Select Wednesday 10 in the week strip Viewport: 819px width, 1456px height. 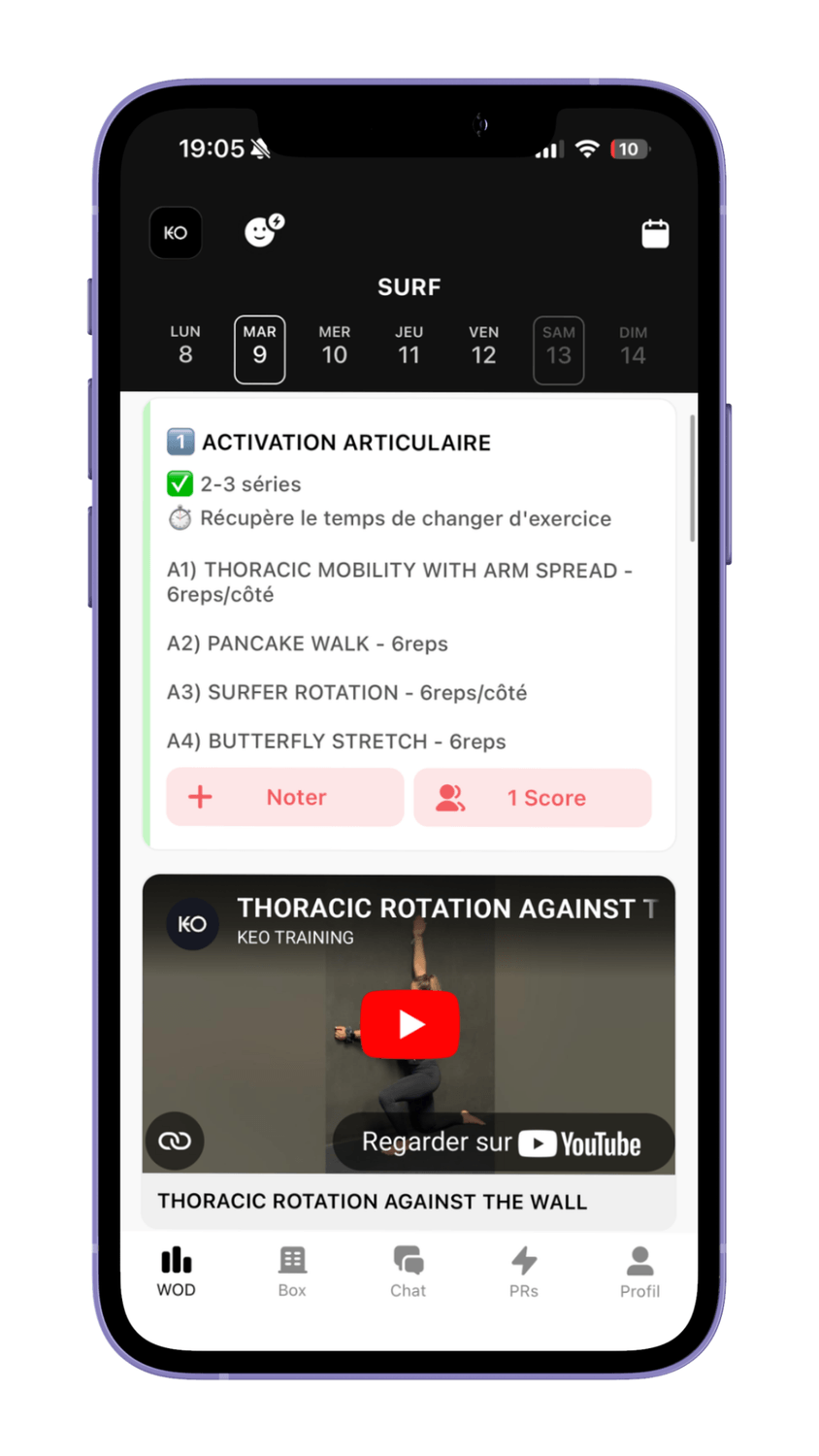click(x=334, y=347)
